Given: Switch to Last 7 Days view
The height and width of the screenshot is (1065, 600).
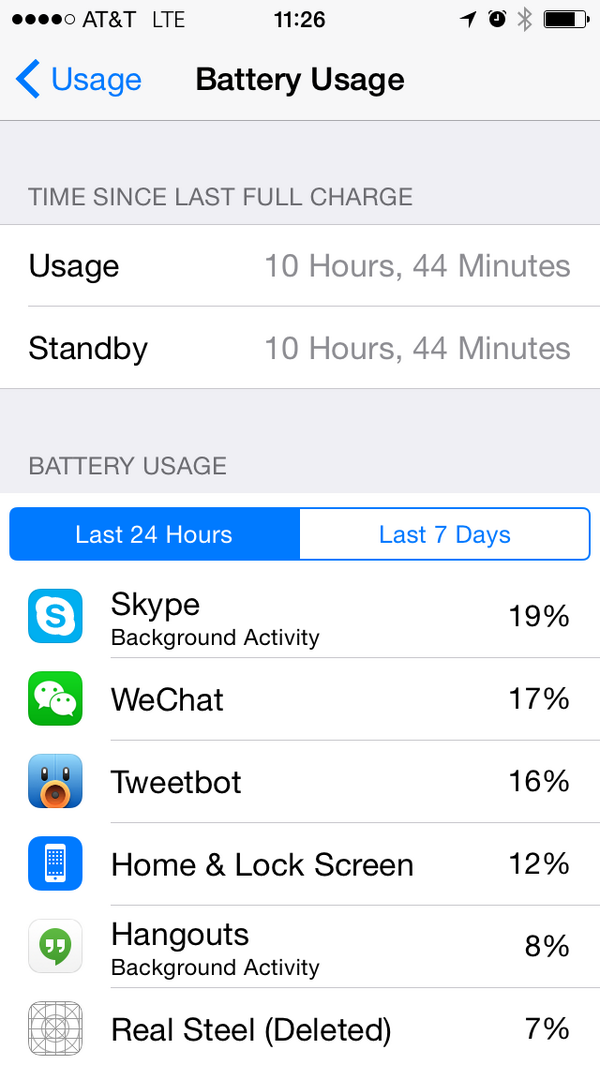Looking at the screenshot, I should [444, 534].
